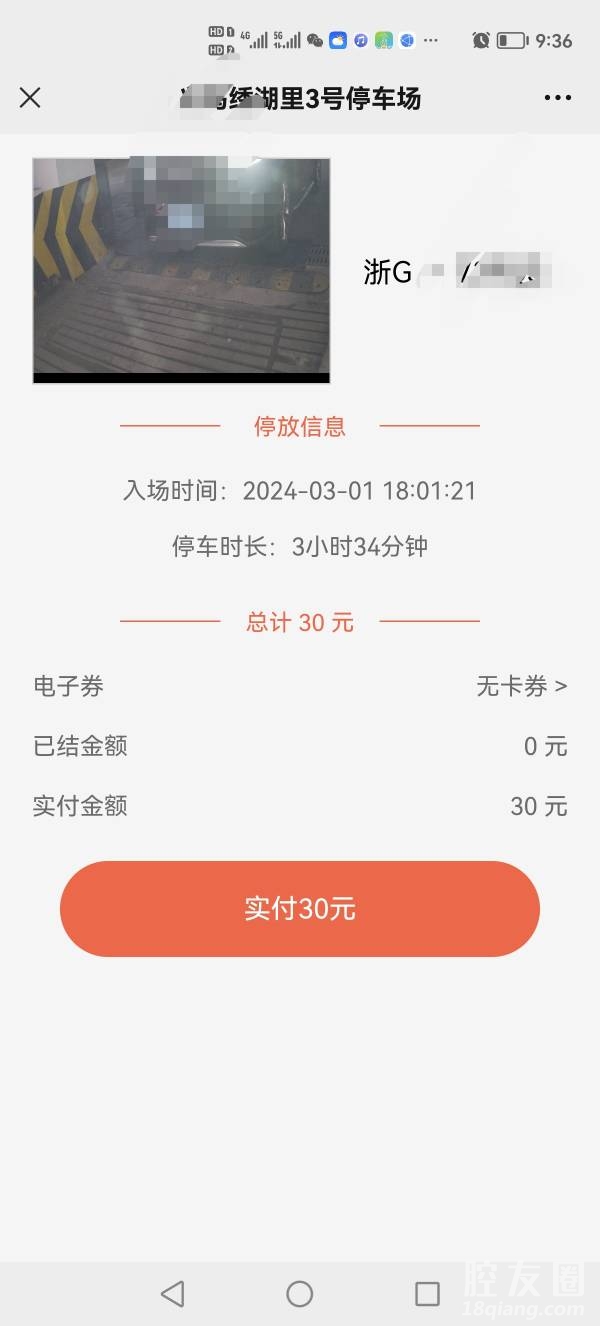This screenshot has height=1326, width=600.
Task: Return to the home screen
Action: click(x=300, y=1294)
